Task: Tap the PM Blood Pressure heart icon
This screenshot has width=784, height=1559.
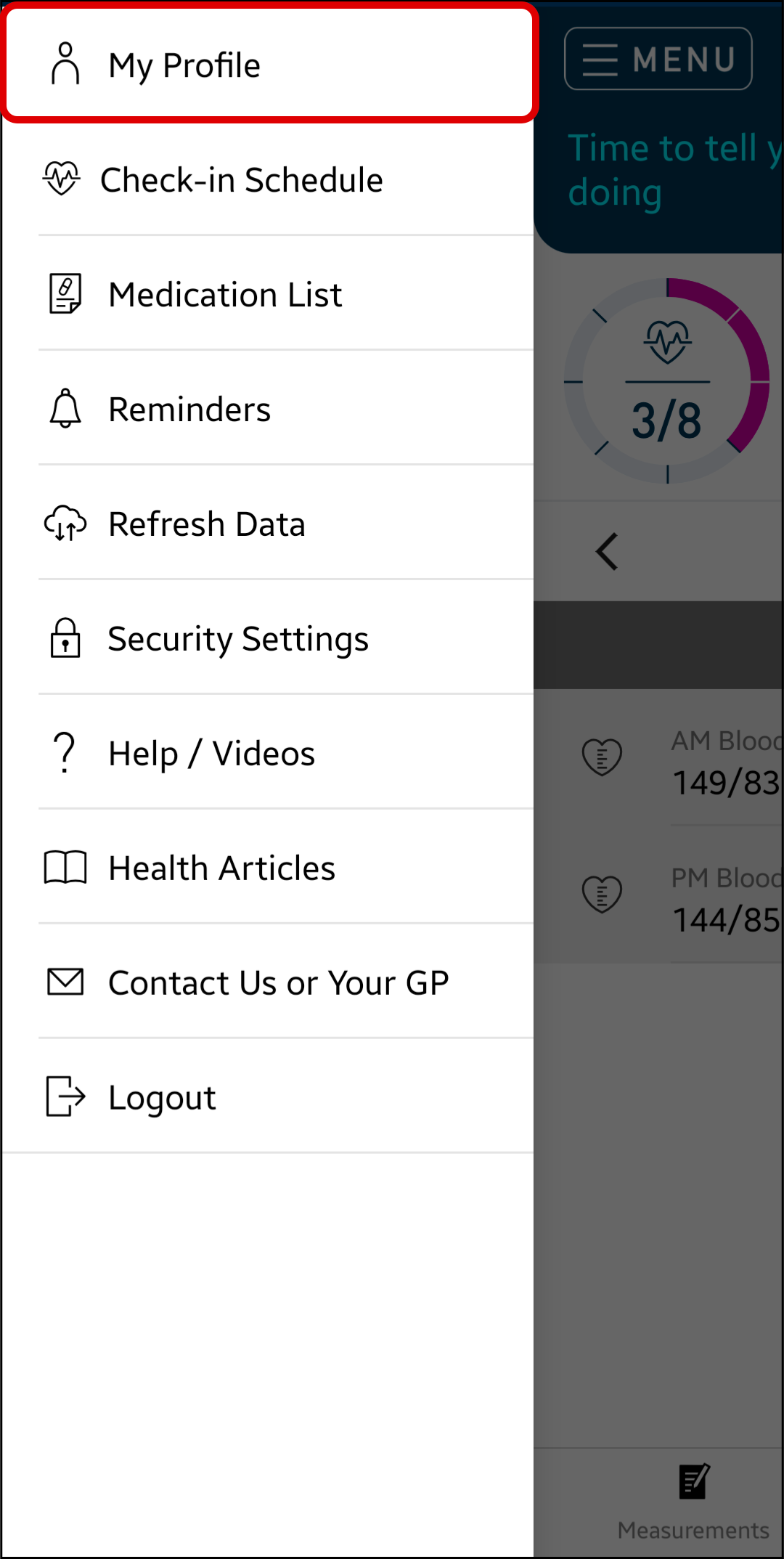Action: pyautogui.click(x=601, y=894)
